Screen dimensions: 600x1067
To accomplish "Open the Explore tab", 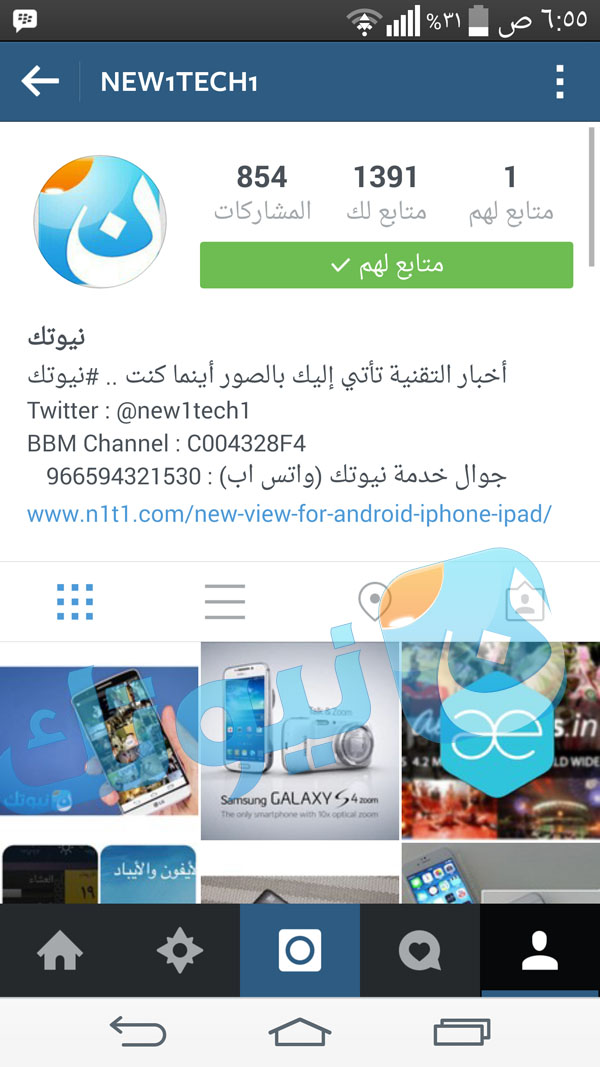I will (180, 950).
